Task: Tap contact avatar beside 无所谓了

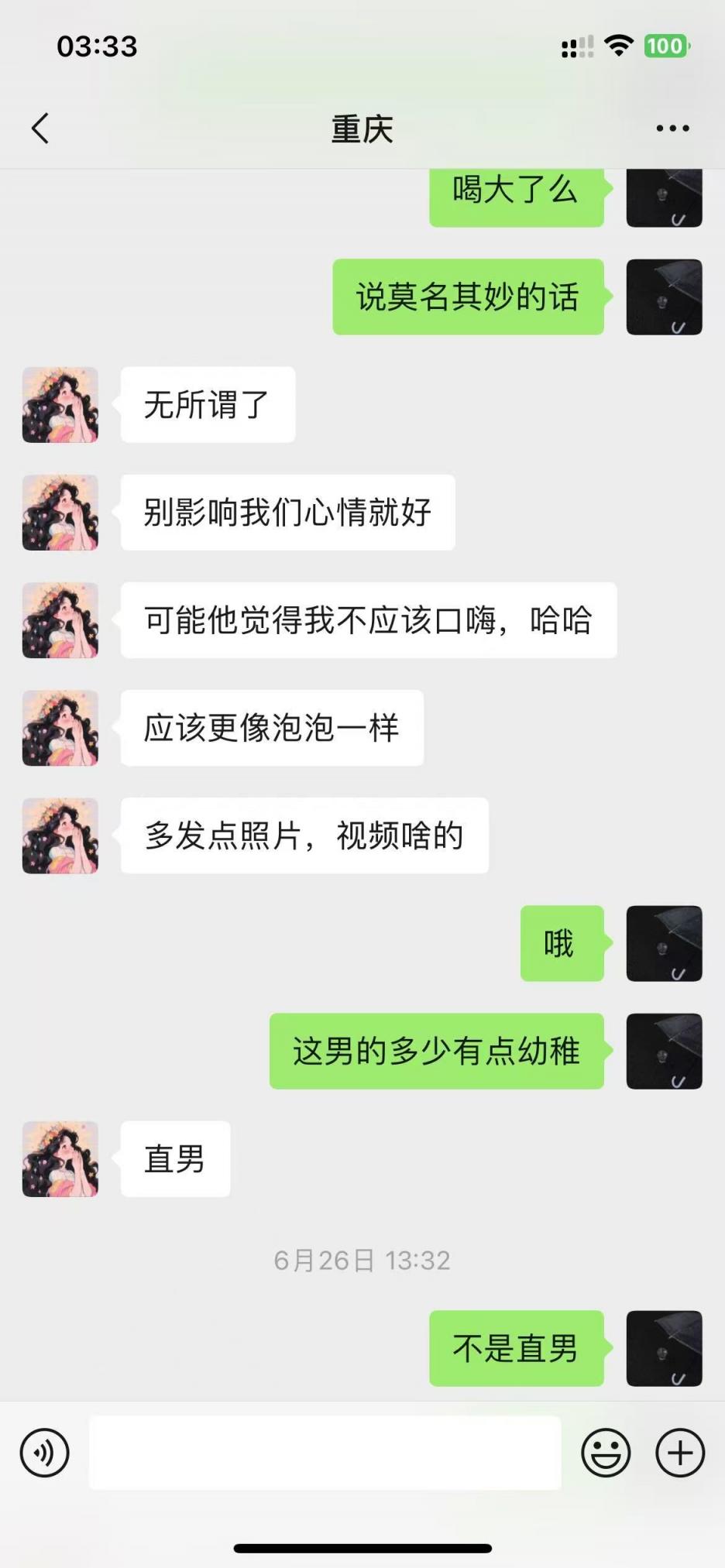Action: 60,405
